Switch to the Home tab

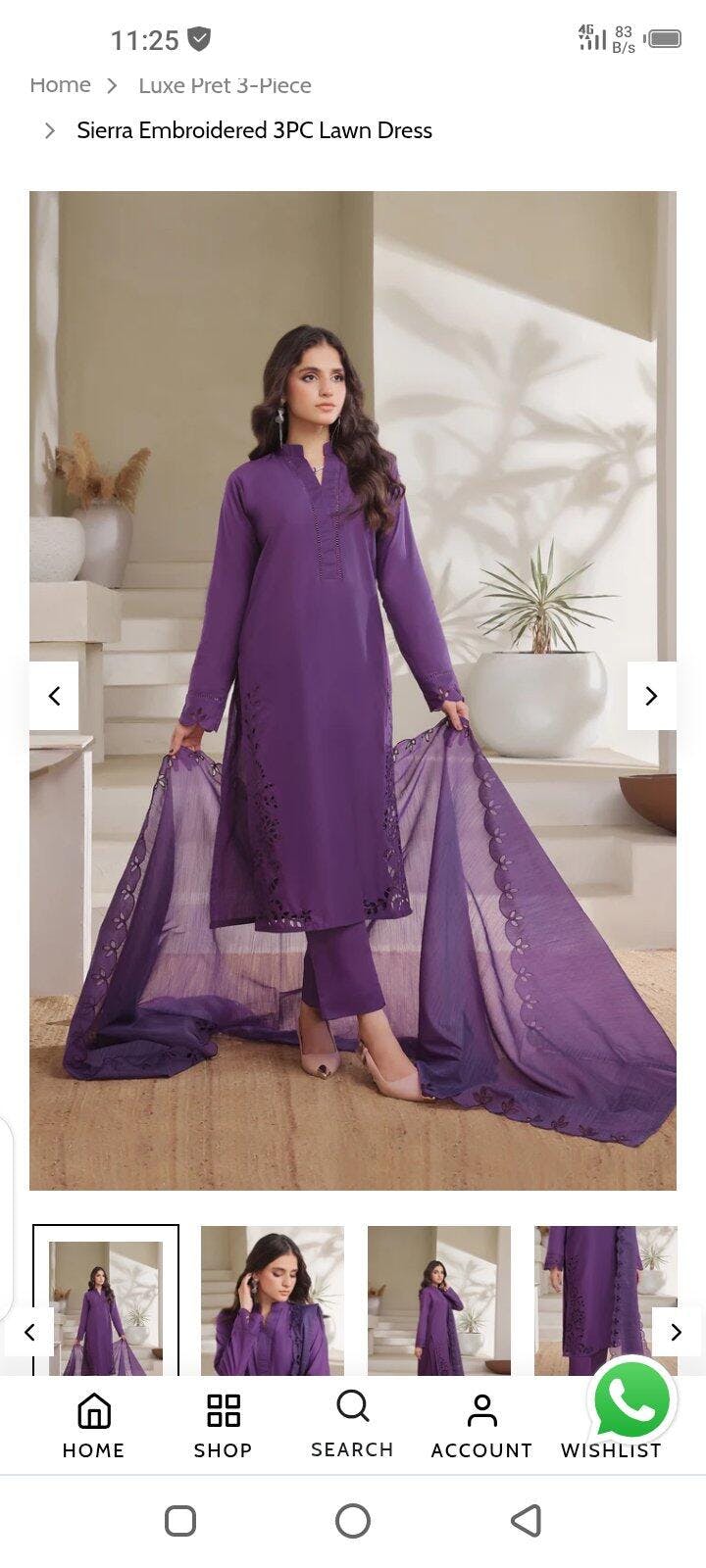[x=93, y=1426]
